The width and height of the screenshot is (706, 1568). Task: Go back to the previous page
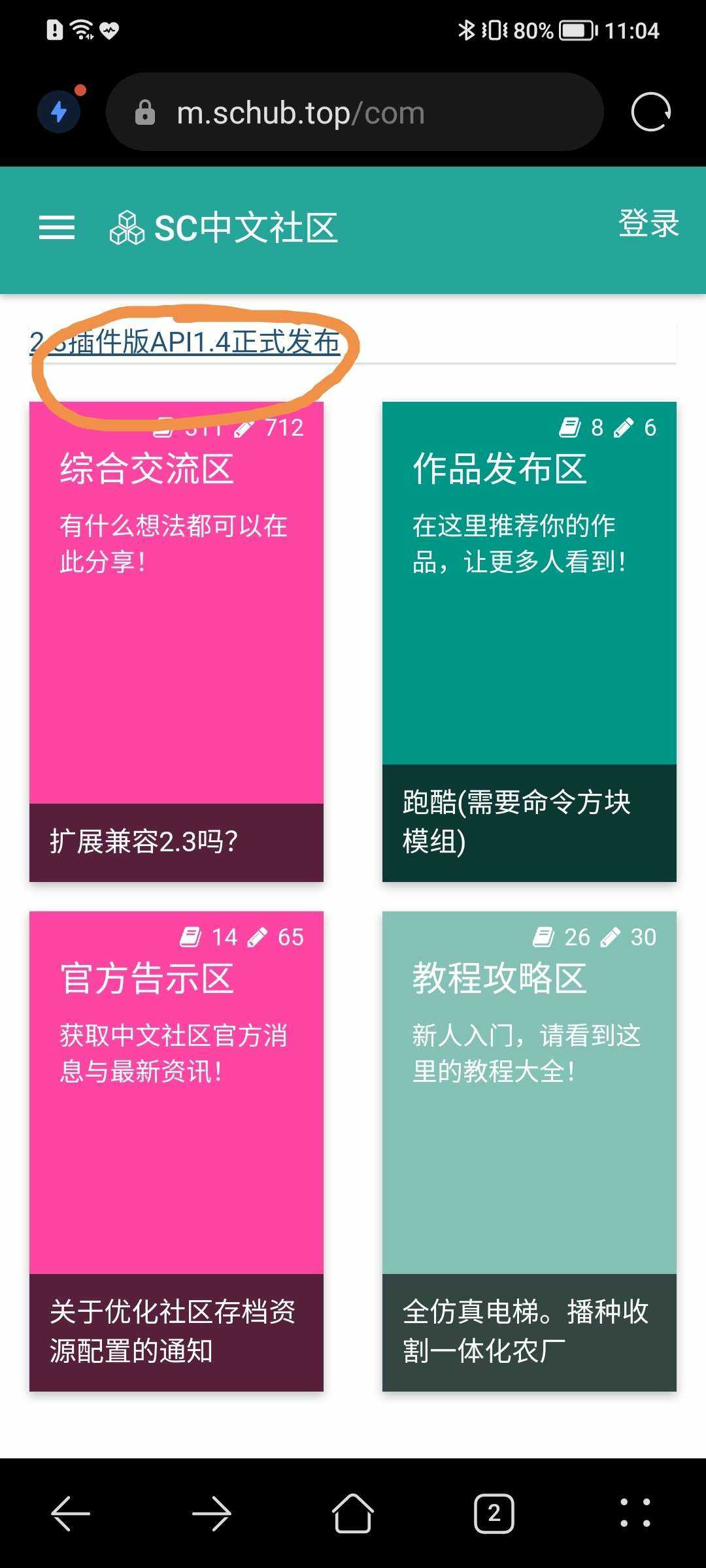(x=71, y=1513)
